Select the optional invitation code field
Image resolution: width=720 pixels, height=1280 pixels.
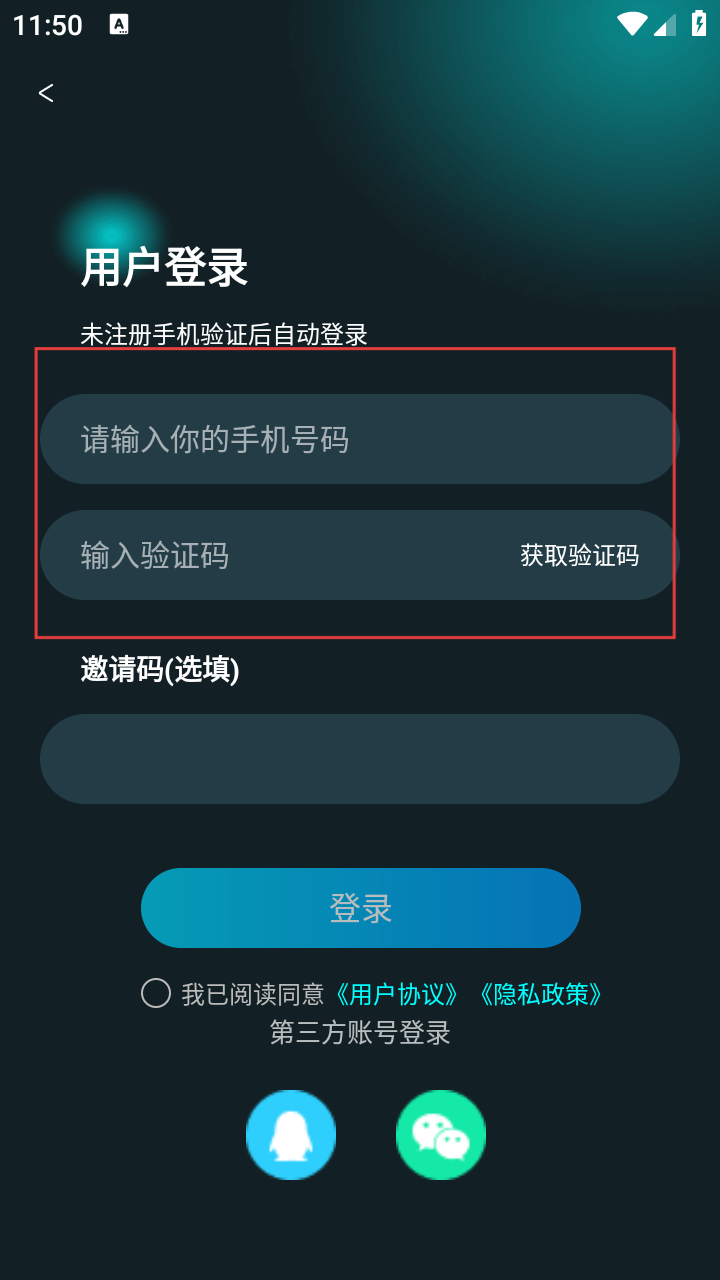[360, 758]
